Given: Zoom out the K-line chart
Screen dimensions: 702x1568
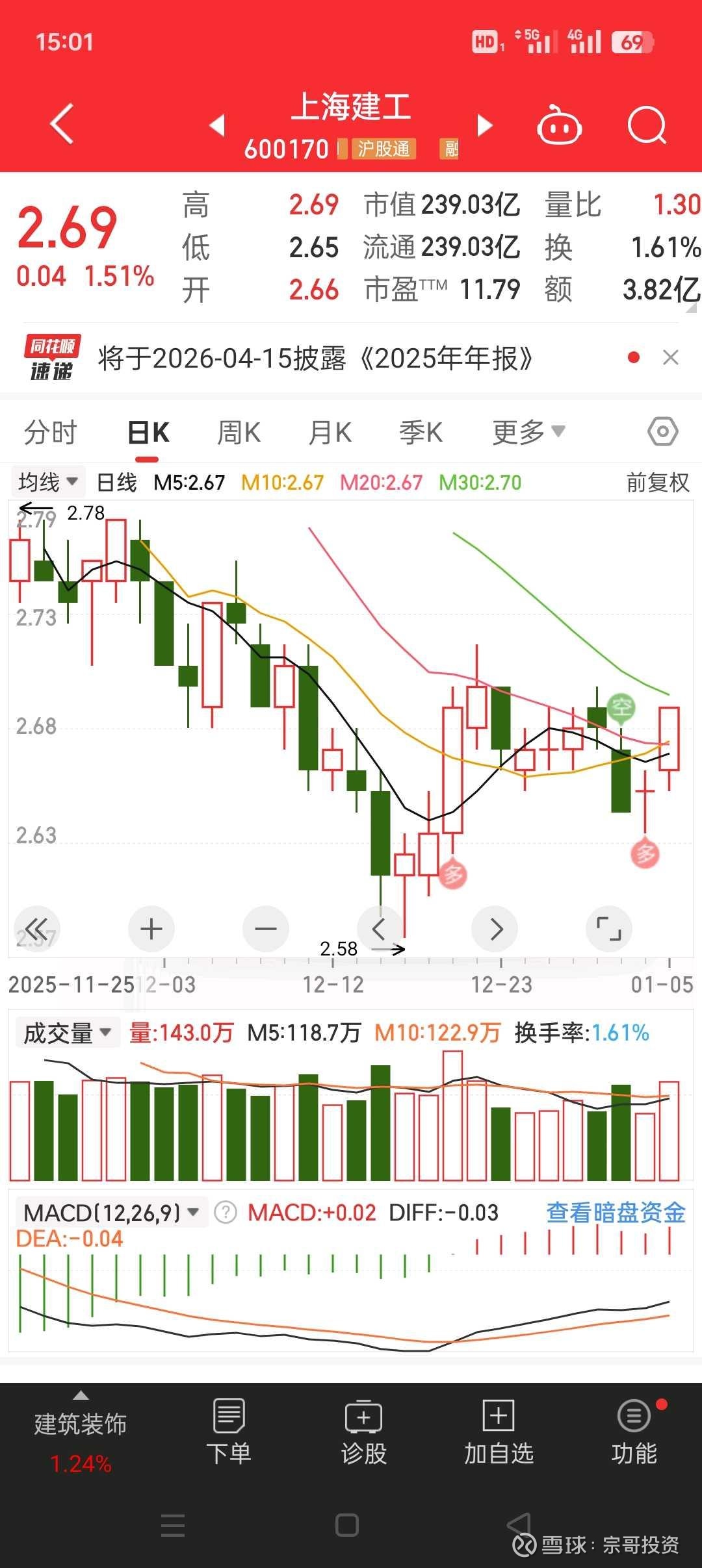Looking at the screenshot, I should pyautogui.click(x=265, y=929).
